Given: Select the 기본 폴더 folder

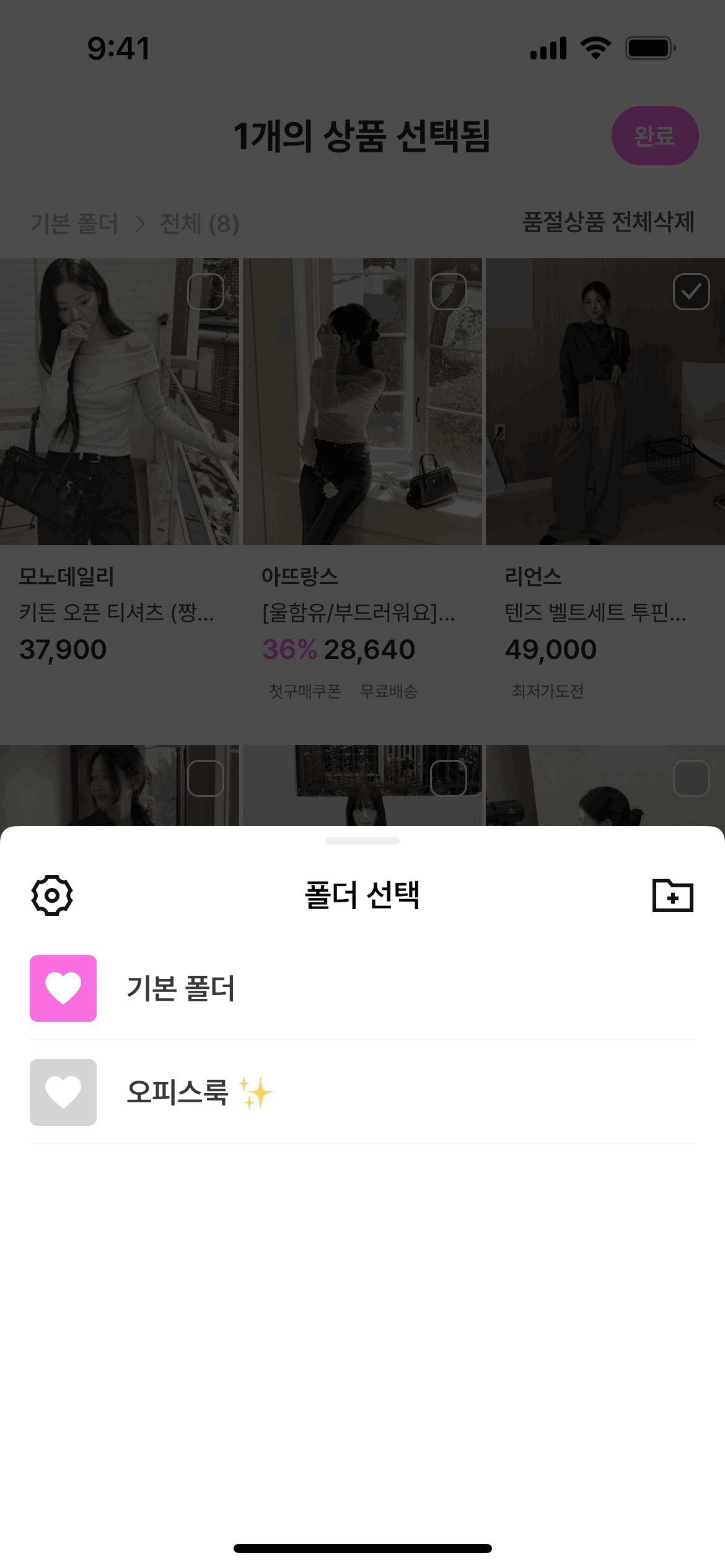Looking at the screenshot, I should click(362, 988).
